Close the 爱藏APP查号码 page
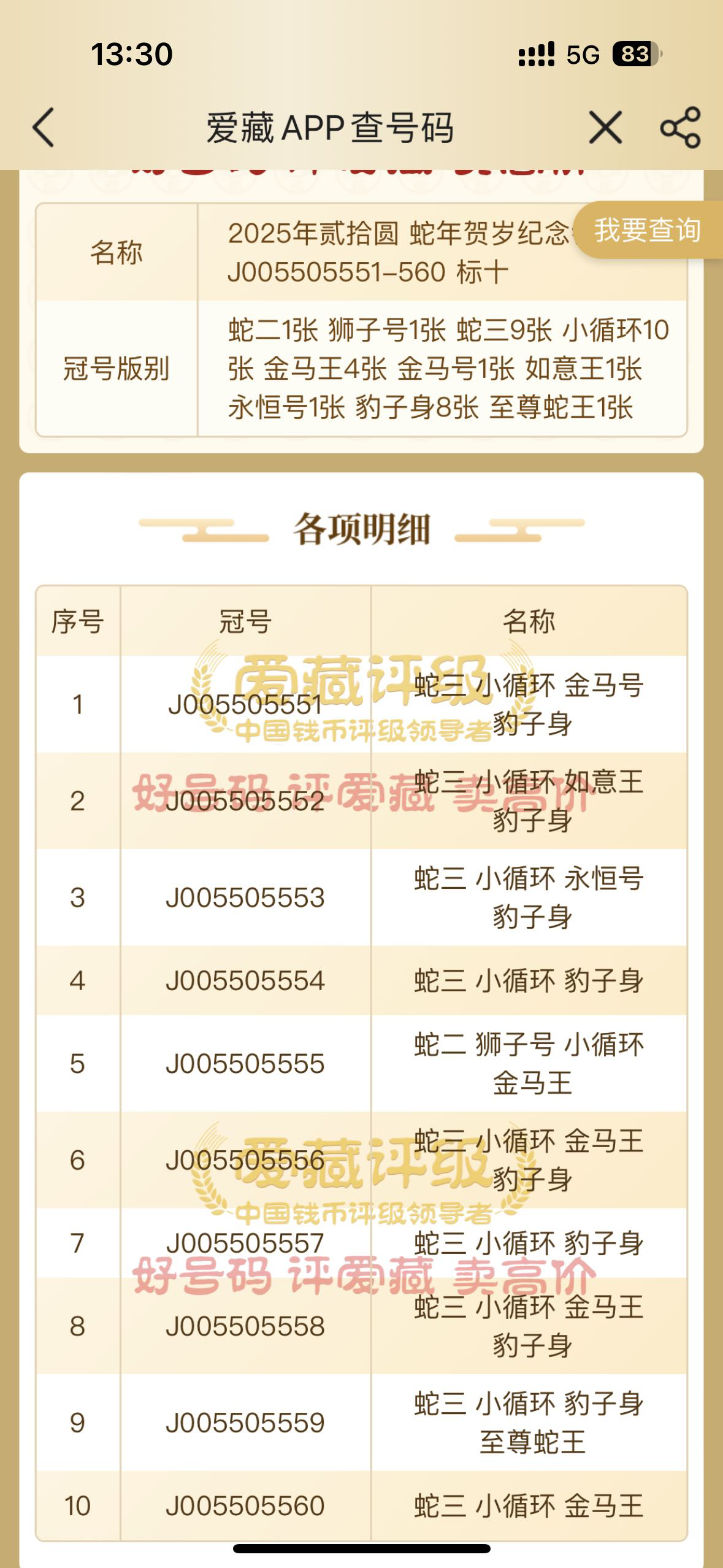723x1568 pixels. pyautogui.click(x=605, y=128)
